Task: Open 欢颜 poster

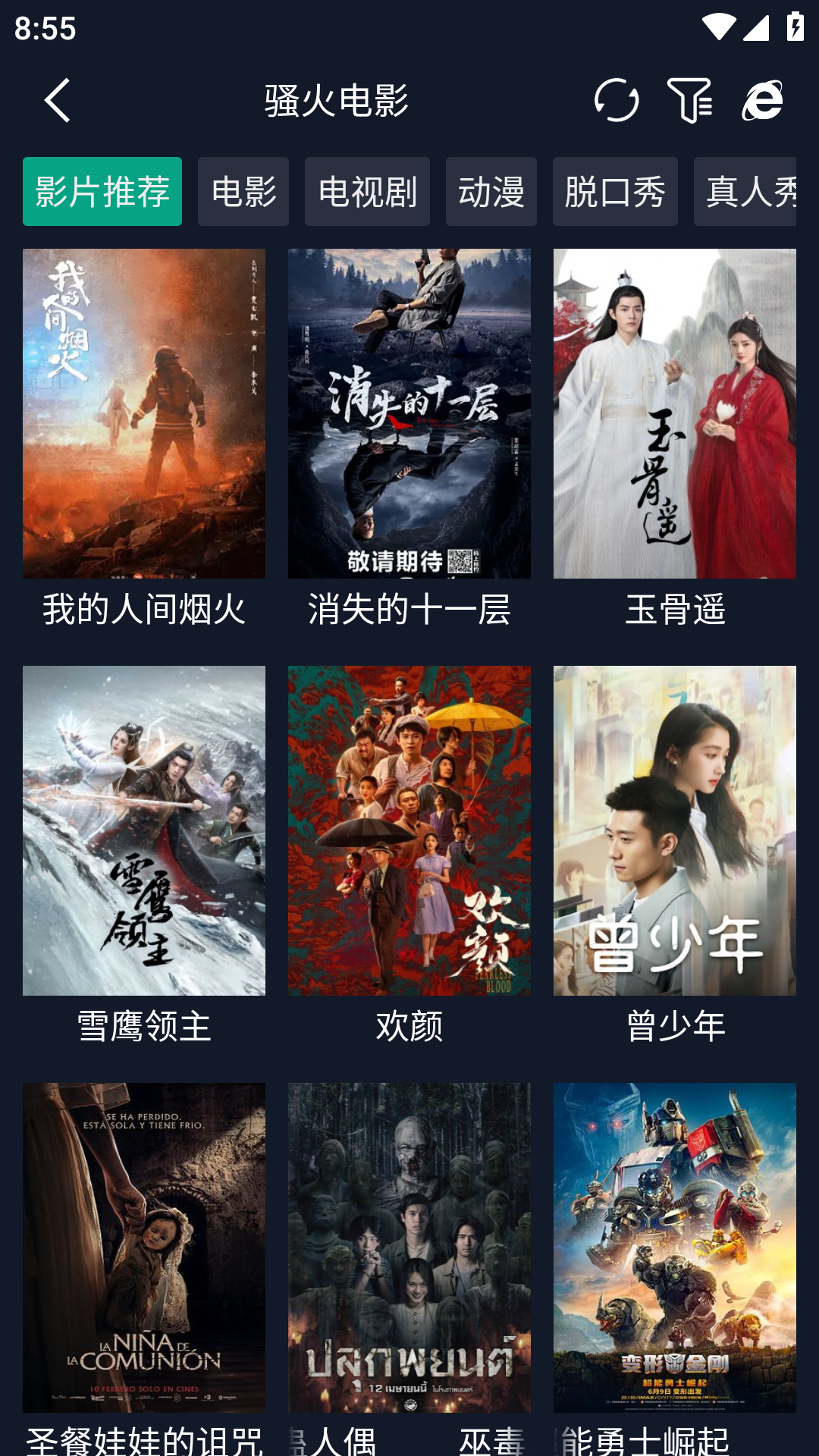Action: 409,830
